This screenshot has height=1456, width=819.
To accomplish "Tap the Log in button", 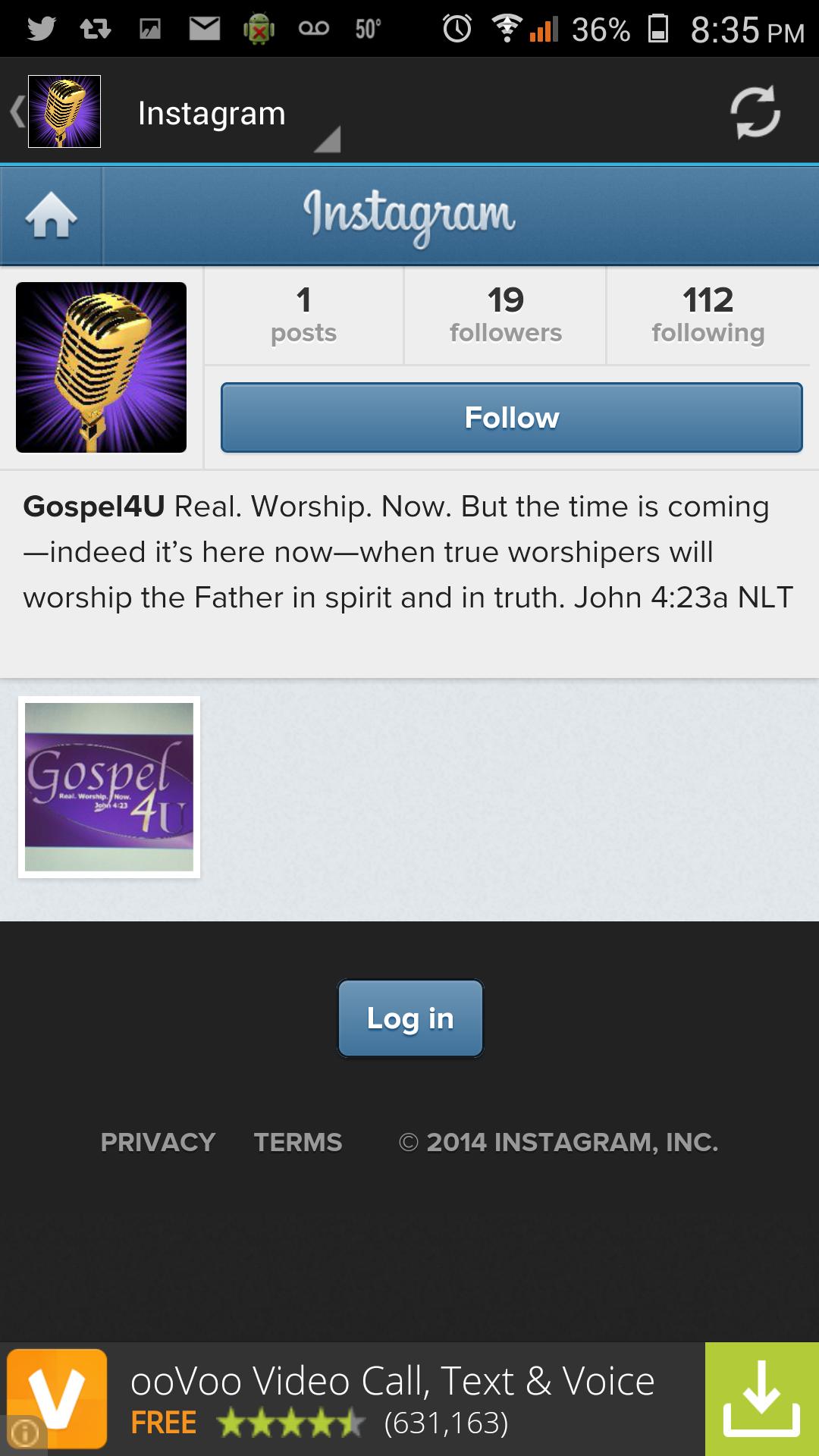I will [409, 1018].
